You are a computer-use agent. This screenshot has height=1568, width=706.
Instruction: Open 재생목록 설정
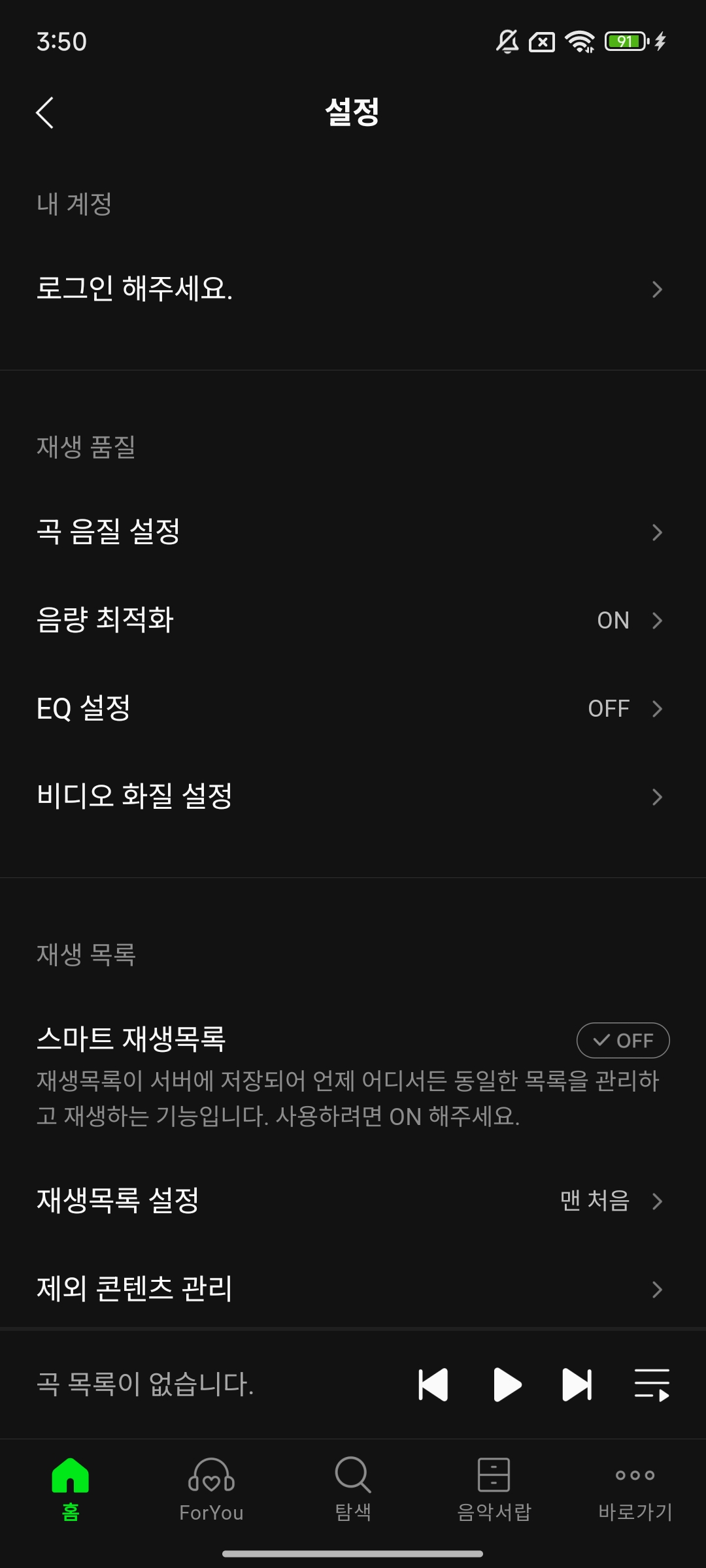pyautogui.click(x=353, y=1201)
